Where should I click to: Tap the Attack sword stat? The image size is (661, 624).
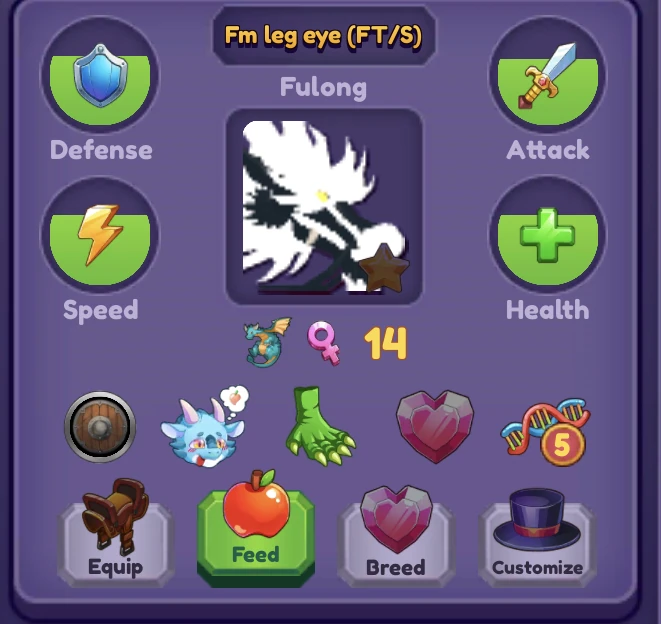pos(547,78)
